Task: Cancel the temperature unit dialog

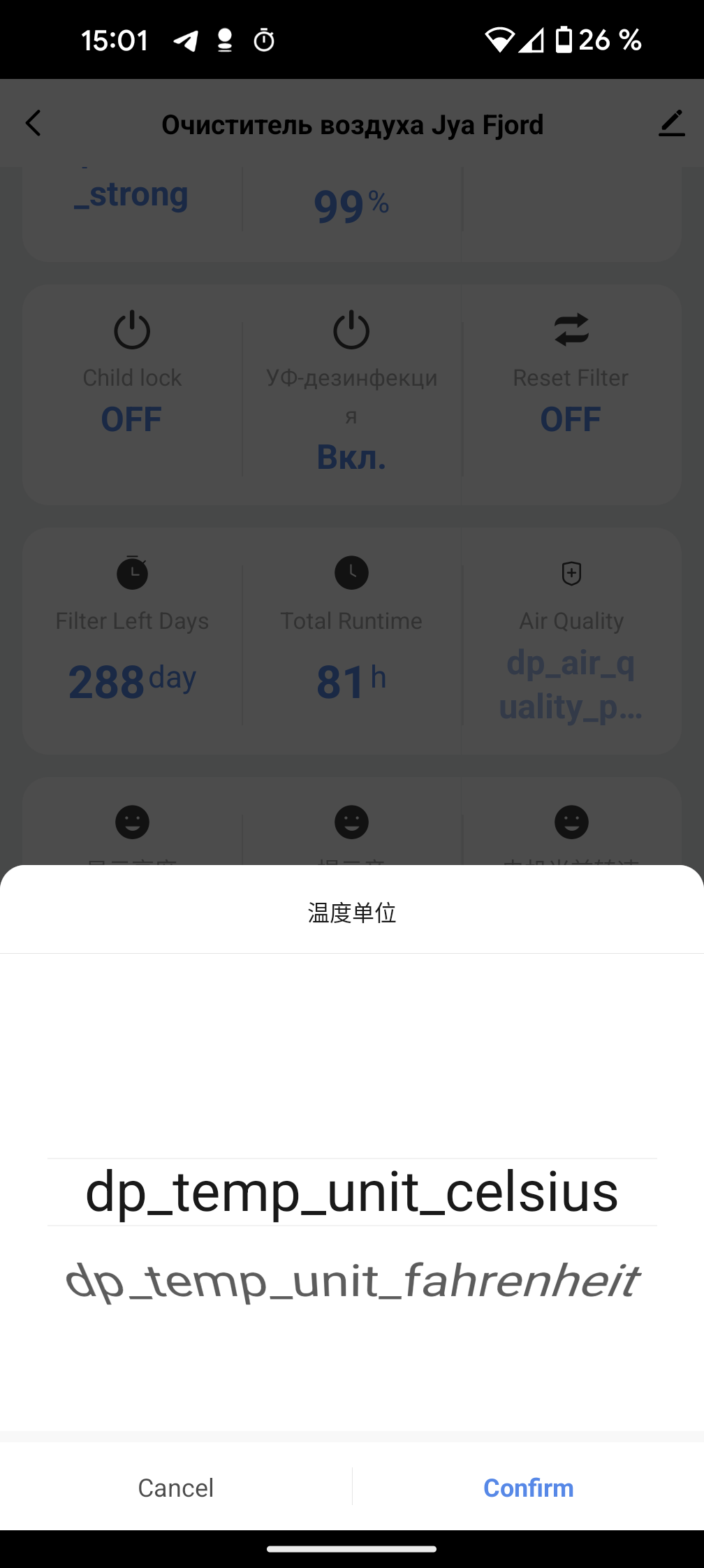Action: point(176,1488)
